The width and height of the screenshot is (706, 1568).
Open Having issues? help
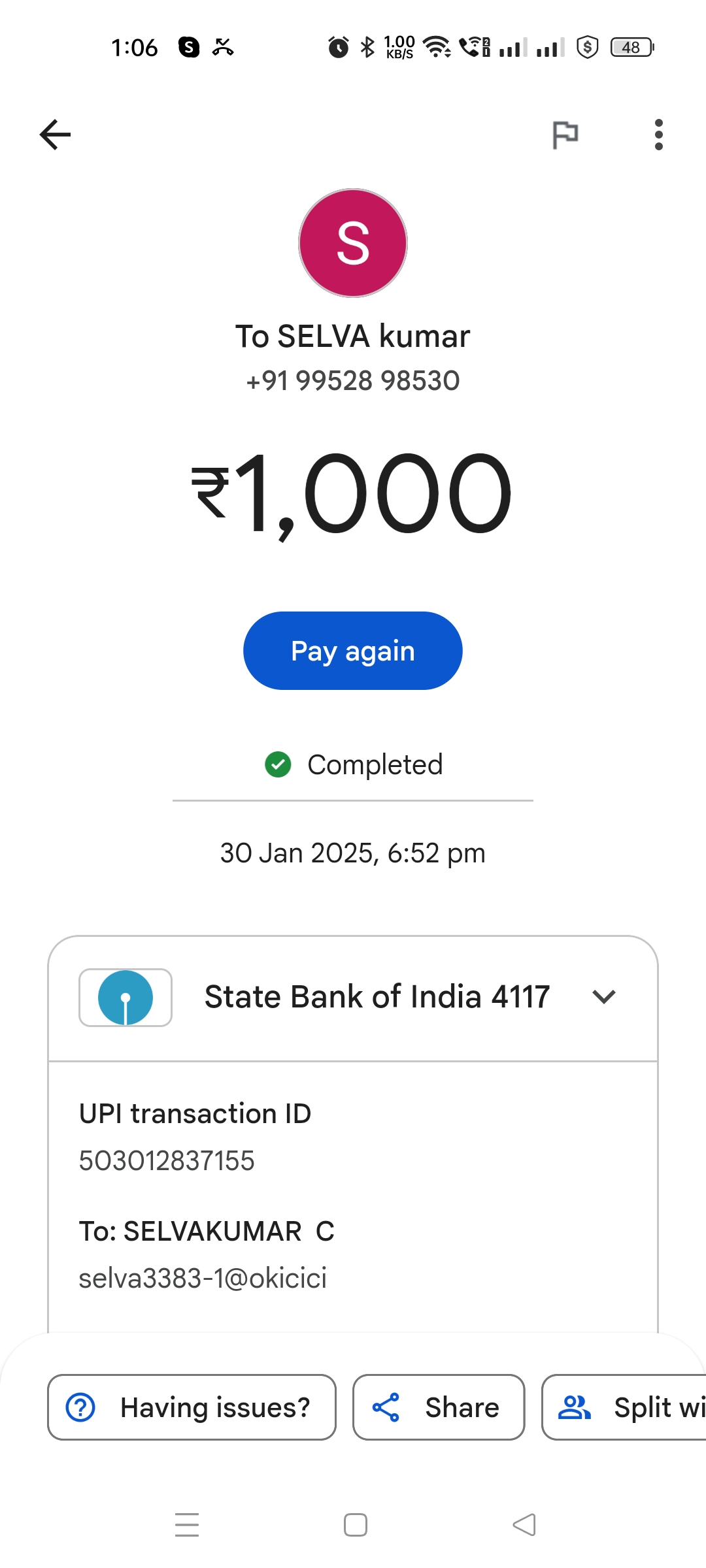(192, 1407)
